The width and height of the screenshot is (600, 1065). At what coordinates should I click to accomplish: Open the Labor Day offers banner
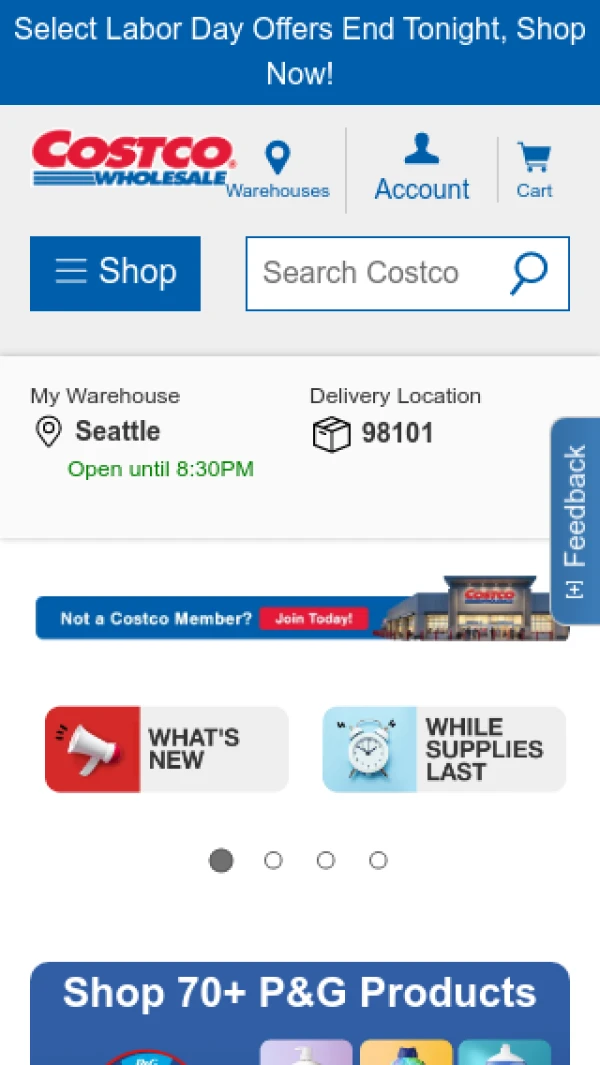click(300, 52)
